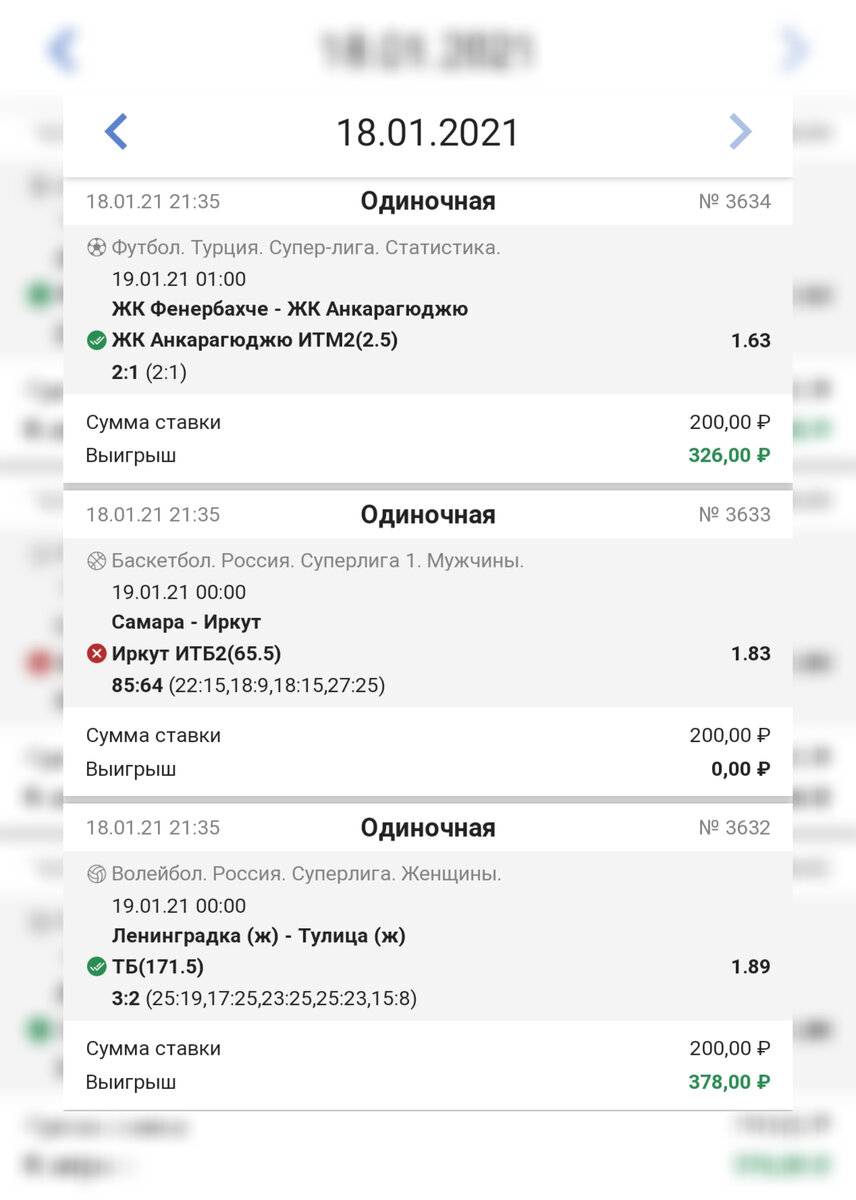Open the date 18.01.2021 title

pos(428,133)
